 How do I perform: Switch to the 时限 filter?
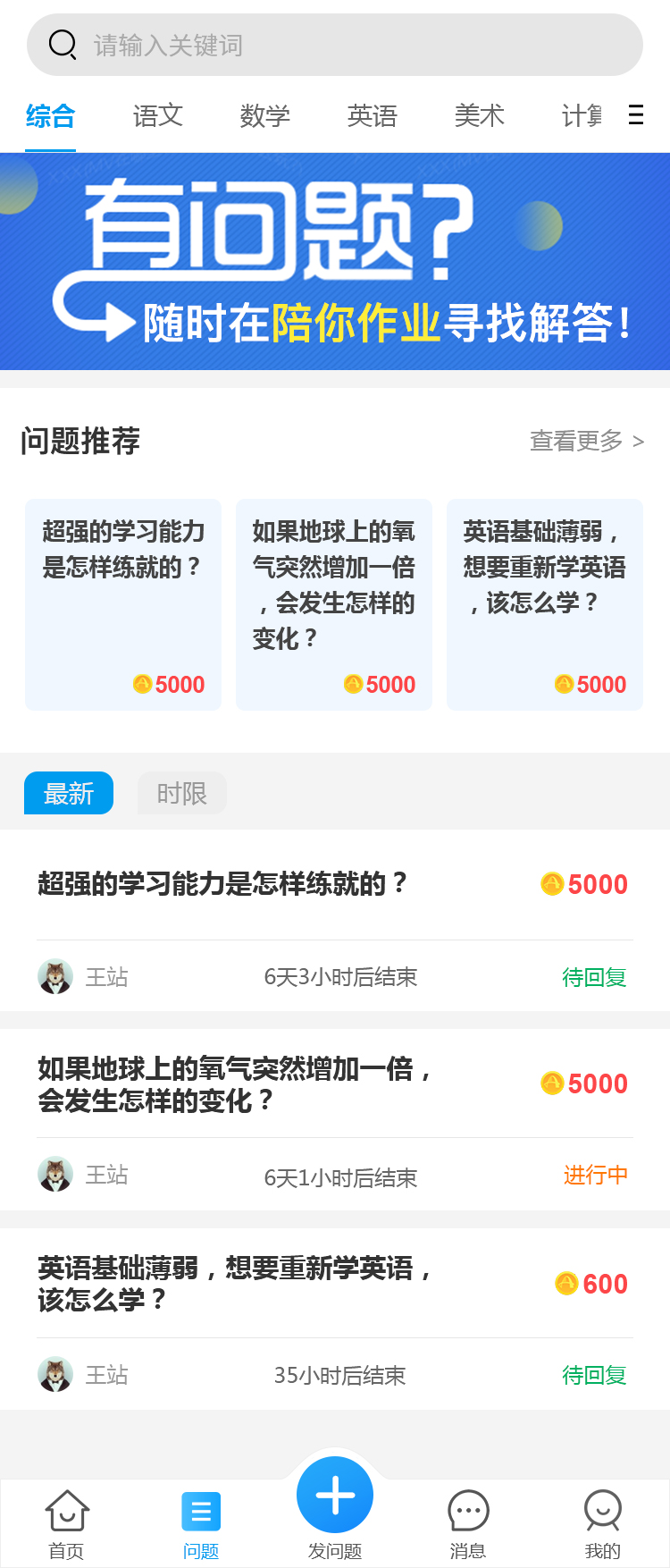tap(182, 793)
